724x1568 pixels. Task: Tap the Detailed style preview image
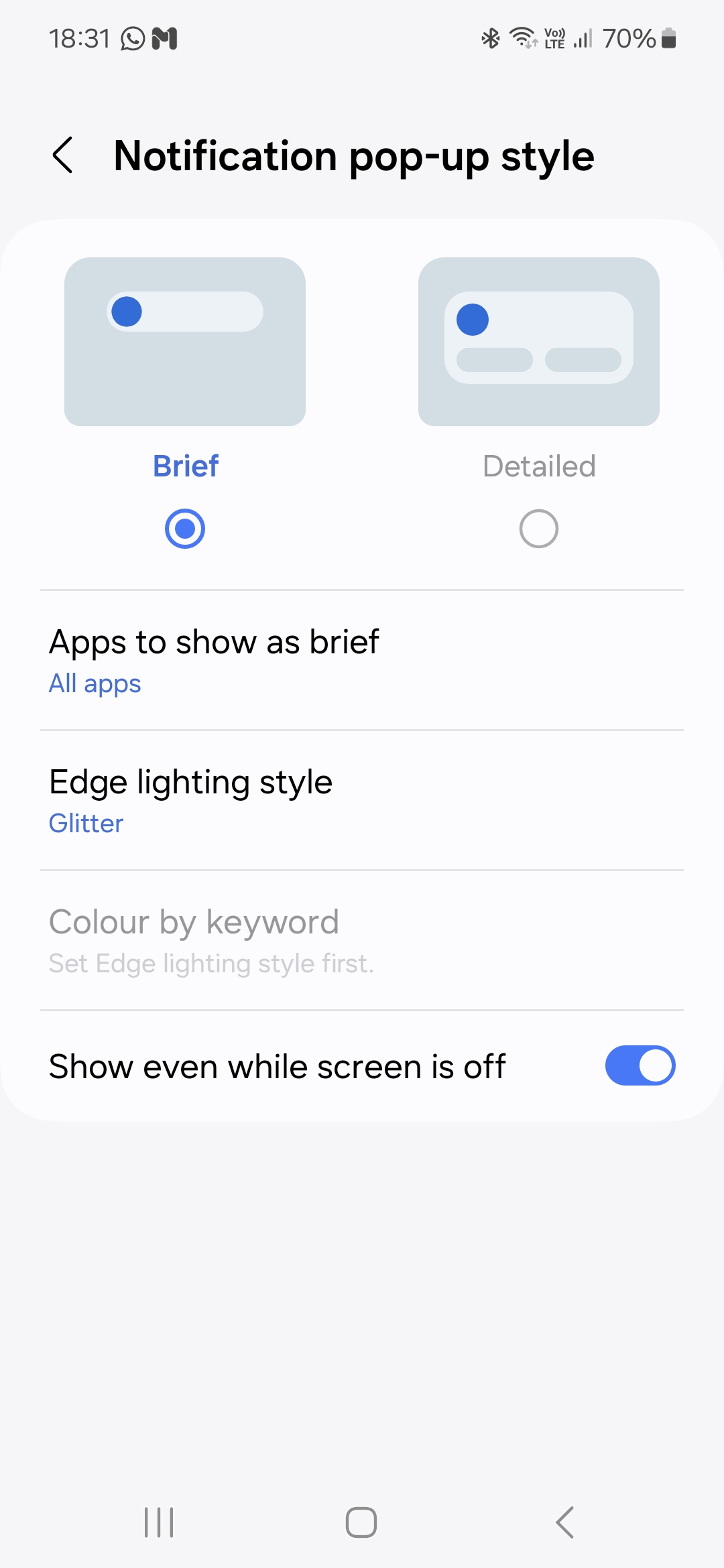[539, 341]
